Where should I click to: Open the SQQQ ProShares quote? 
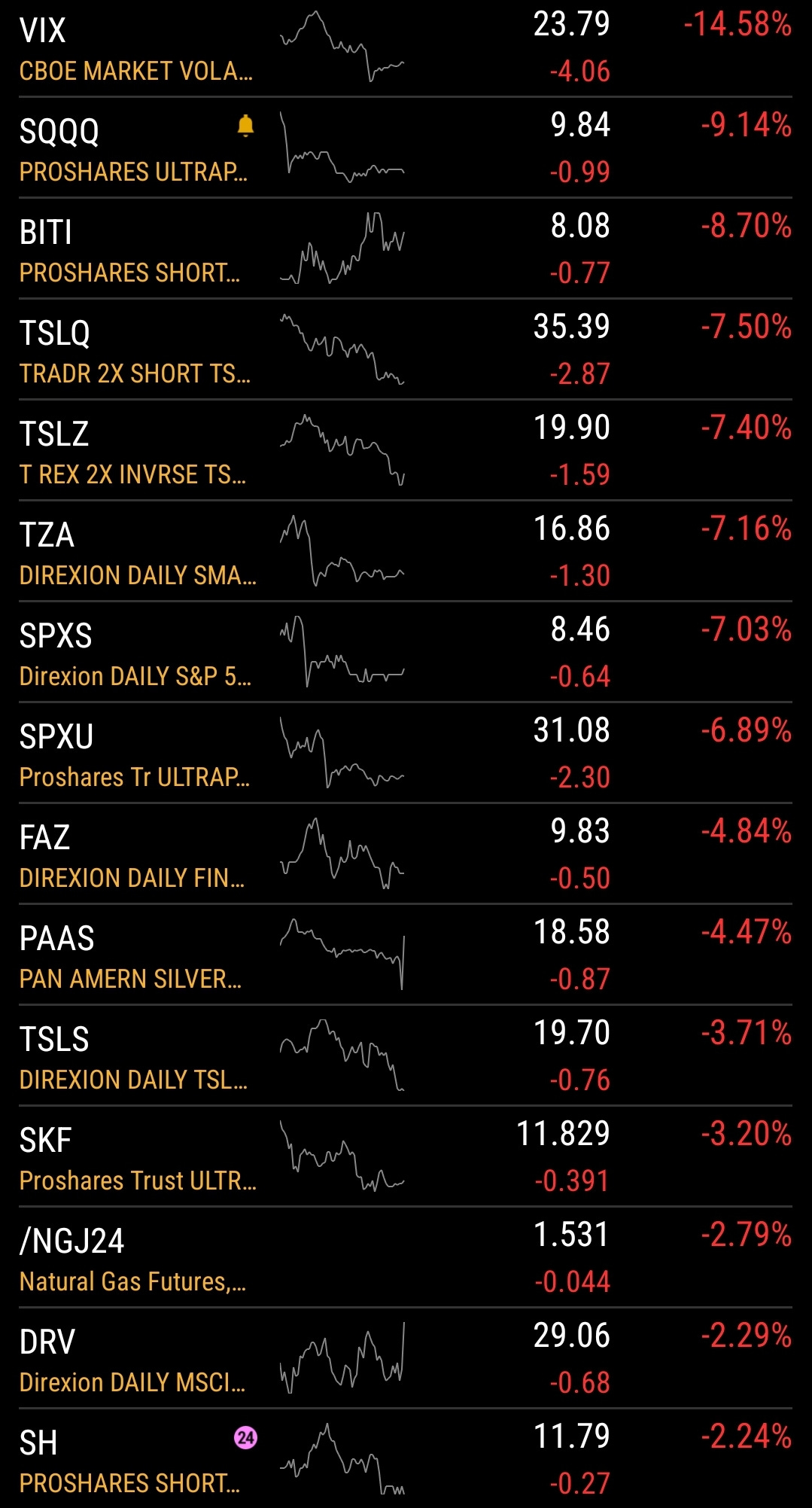[406, 148]
